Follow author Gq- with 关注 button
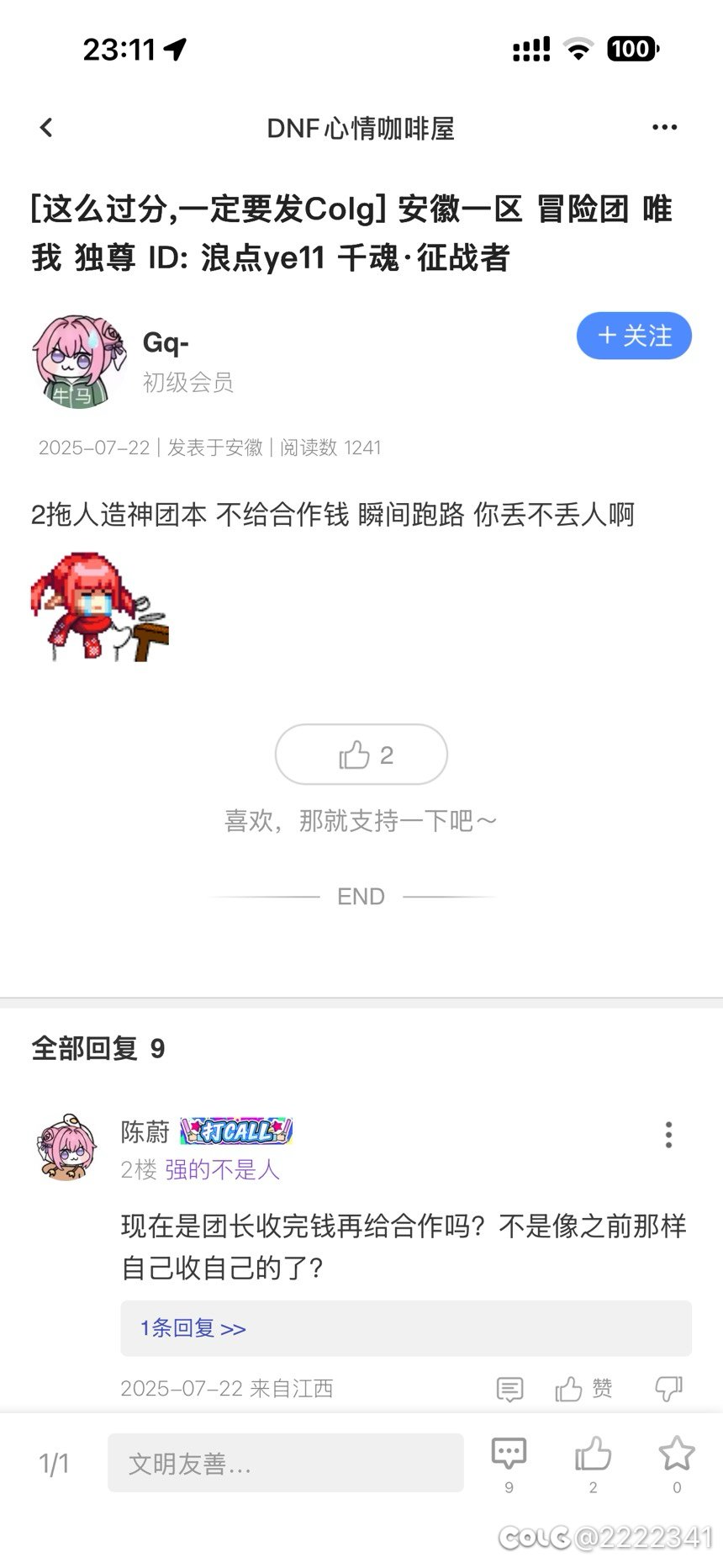Viewport: 723px width, 1568px height. click(634, 336)
